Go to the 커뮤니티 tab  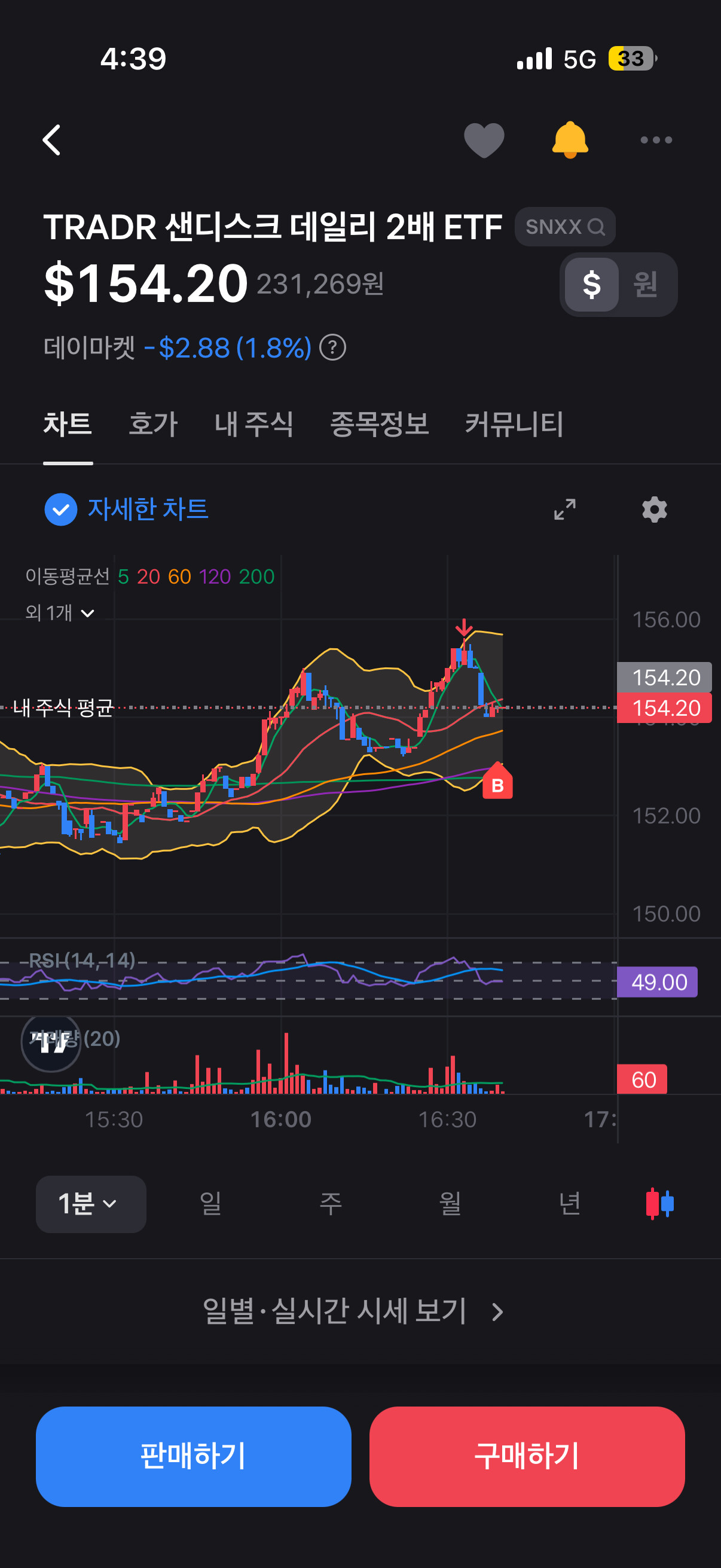point(514,423)
